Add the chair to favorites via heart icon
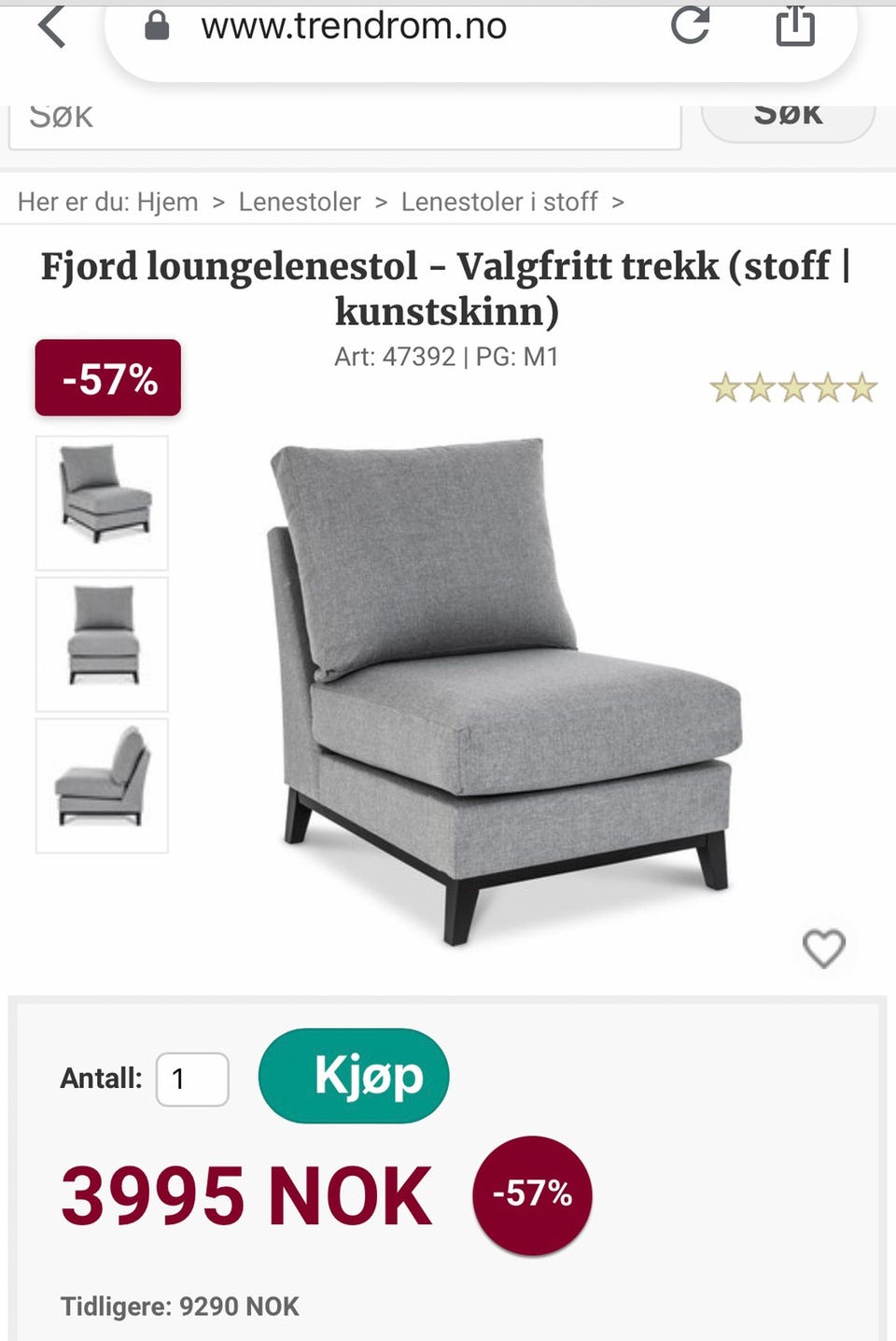The image size is (896, 1341). [823, 948]
